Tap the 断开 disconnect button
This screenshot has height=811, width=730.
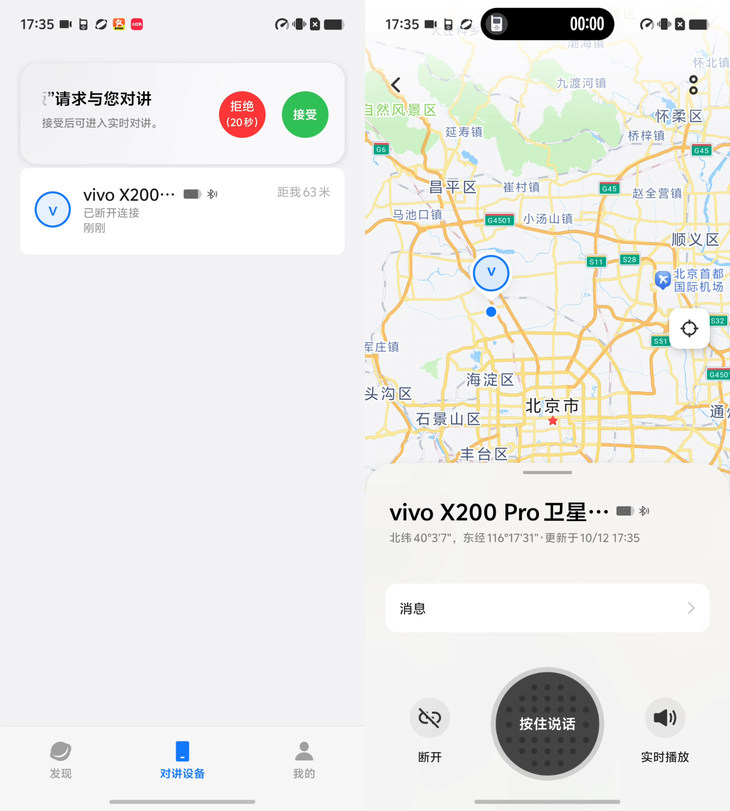click(x=430, y=718)
